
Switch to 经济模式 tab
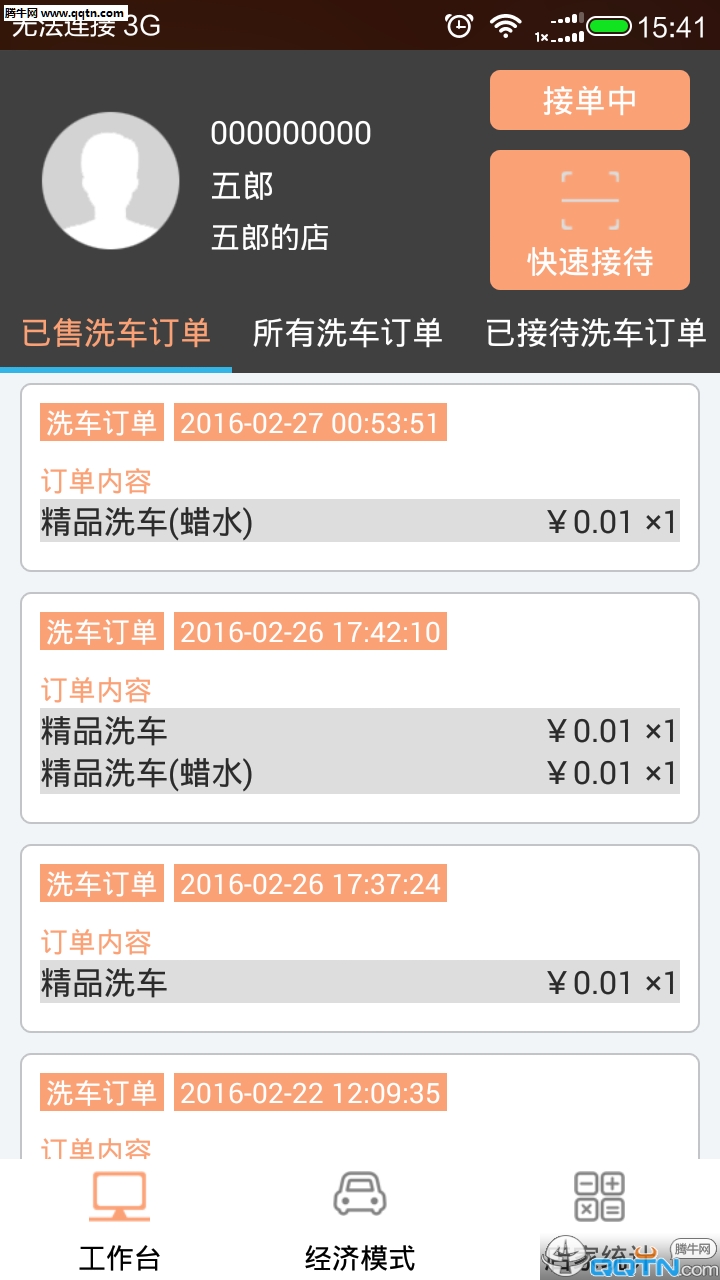pos(359,1220)
